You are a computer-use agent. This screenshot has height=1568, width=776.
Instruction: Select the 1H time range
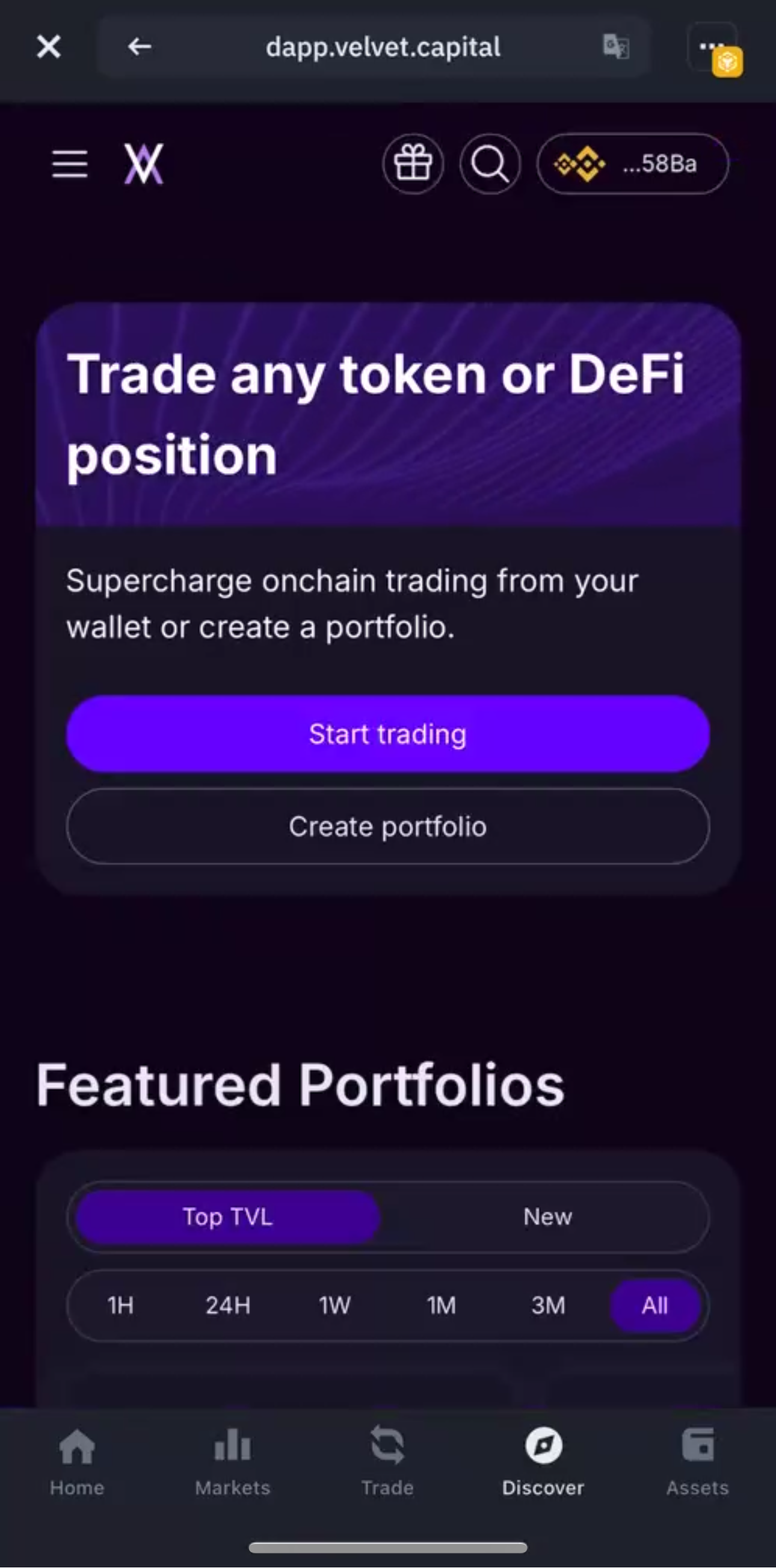tap(120, 1305)
